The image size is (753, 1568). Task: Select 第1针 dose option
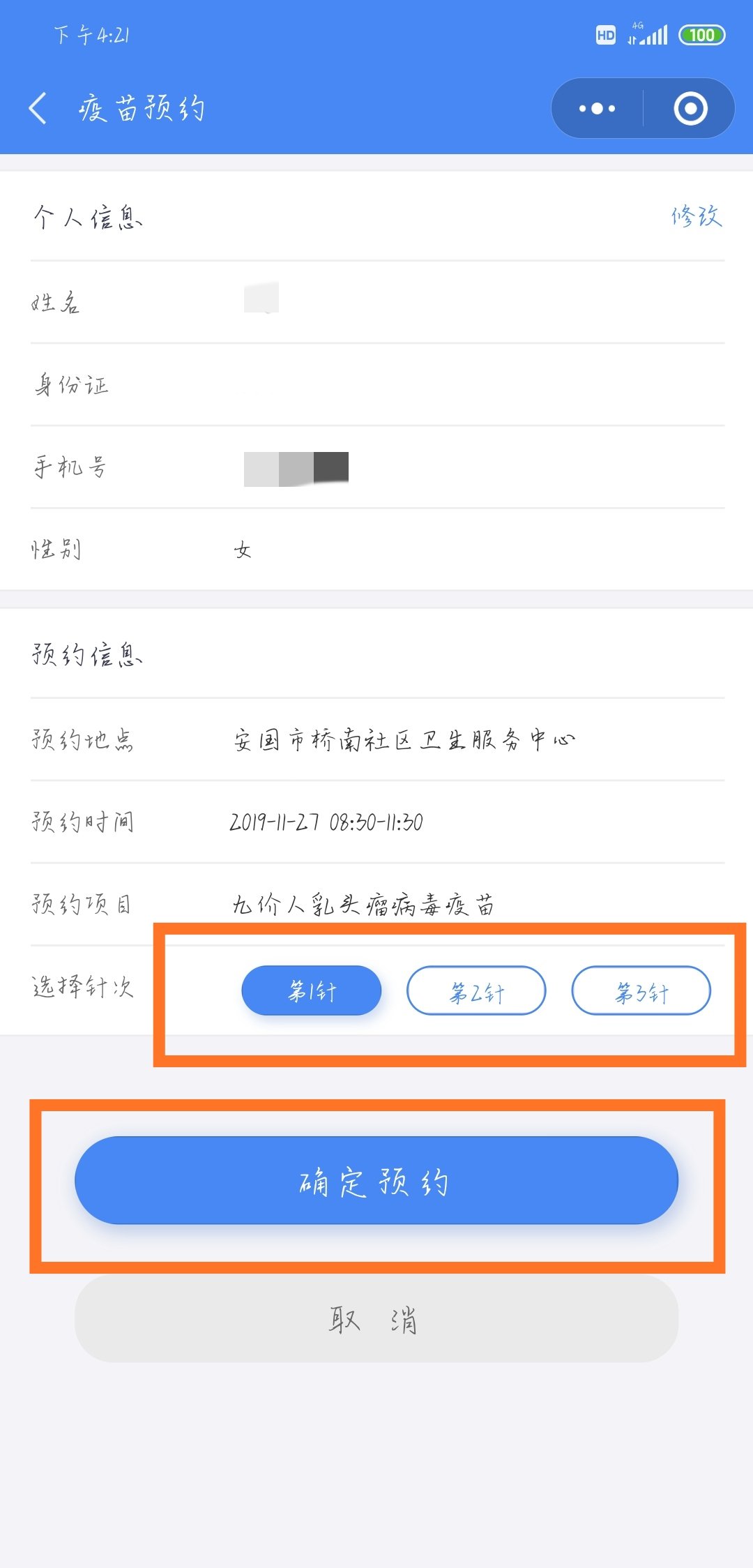point(312,990)
